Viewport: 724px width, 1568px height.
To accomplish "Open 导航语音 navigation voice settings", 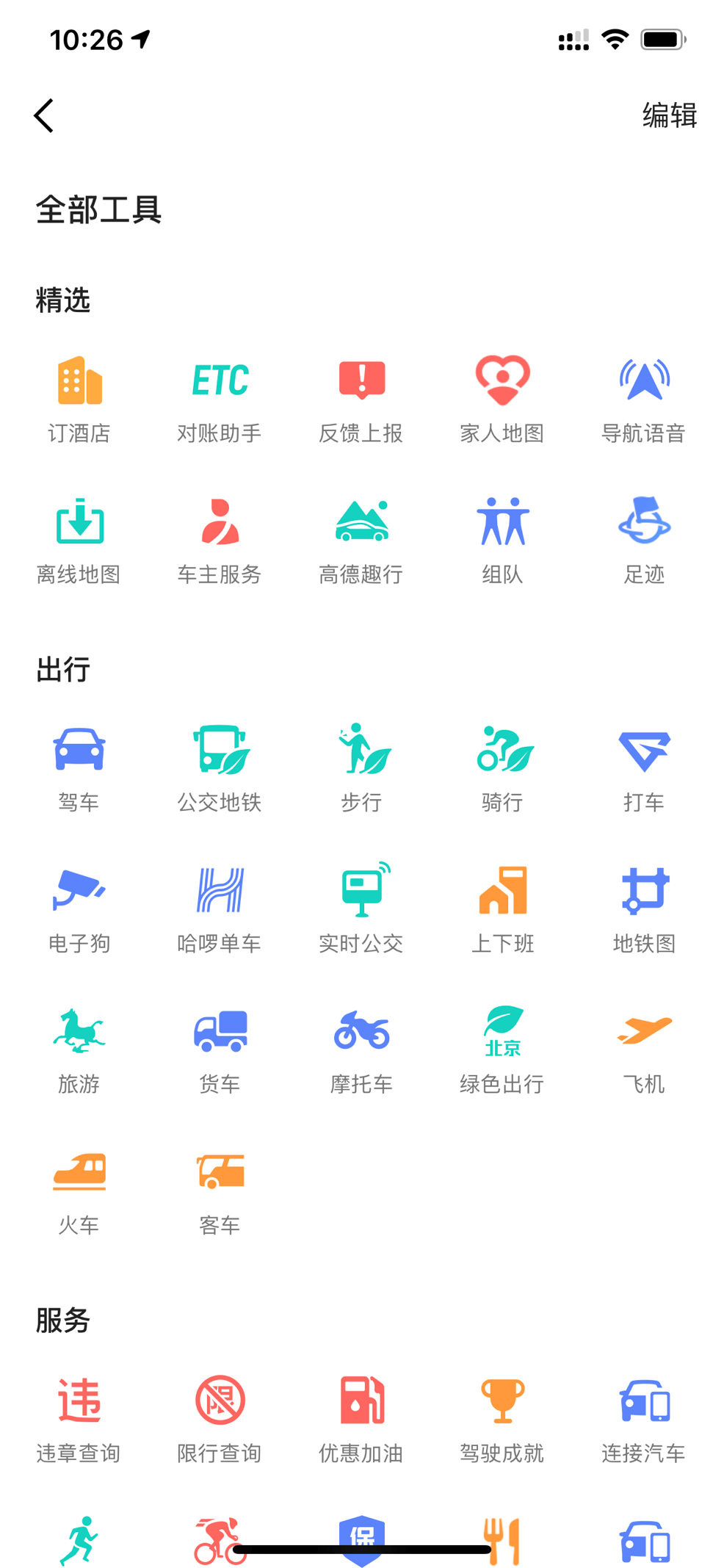I will 644,400.
